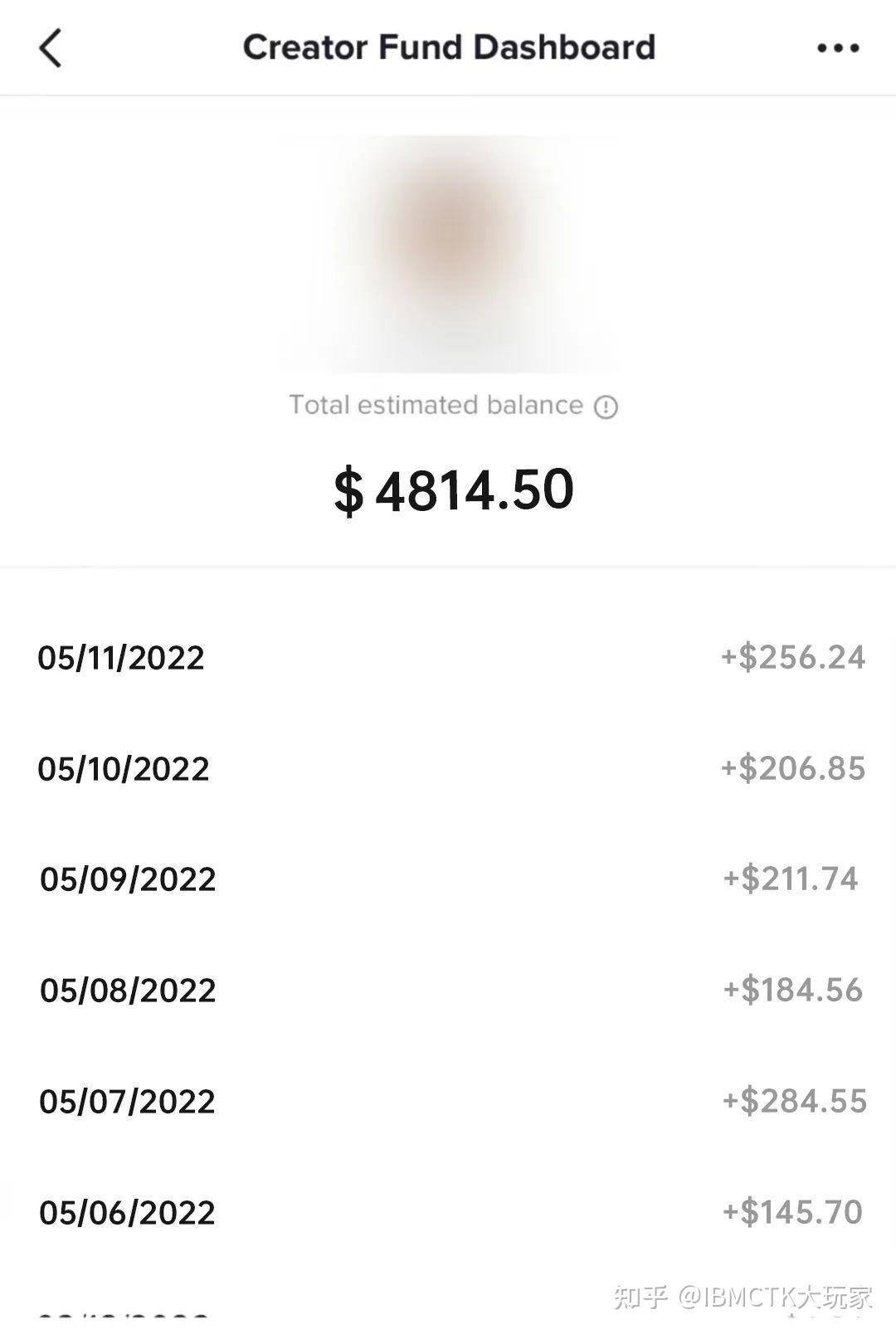
Task: Tap the info icon beside Total estimated balance
Action: [606, 407]
